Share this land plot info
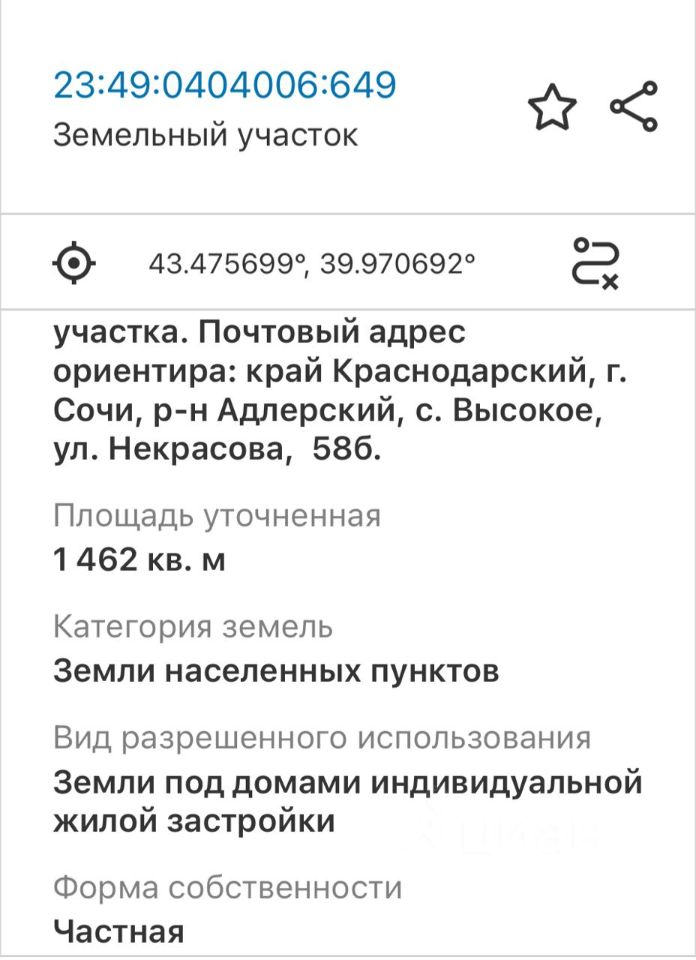The height and width of the screenshot is (960, 696). tap(633, 106)
